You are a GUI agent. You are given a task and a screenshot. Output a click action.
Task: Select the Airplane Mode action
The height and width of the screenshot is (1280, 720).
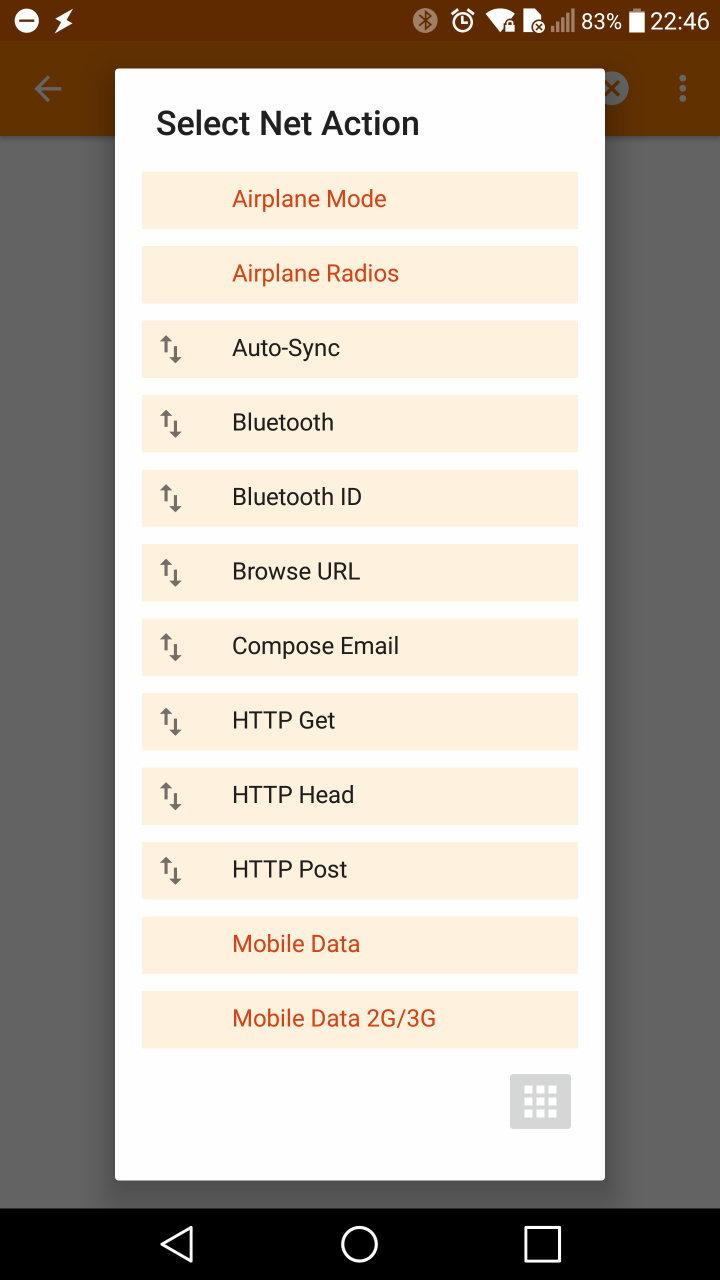click(359, 199)
